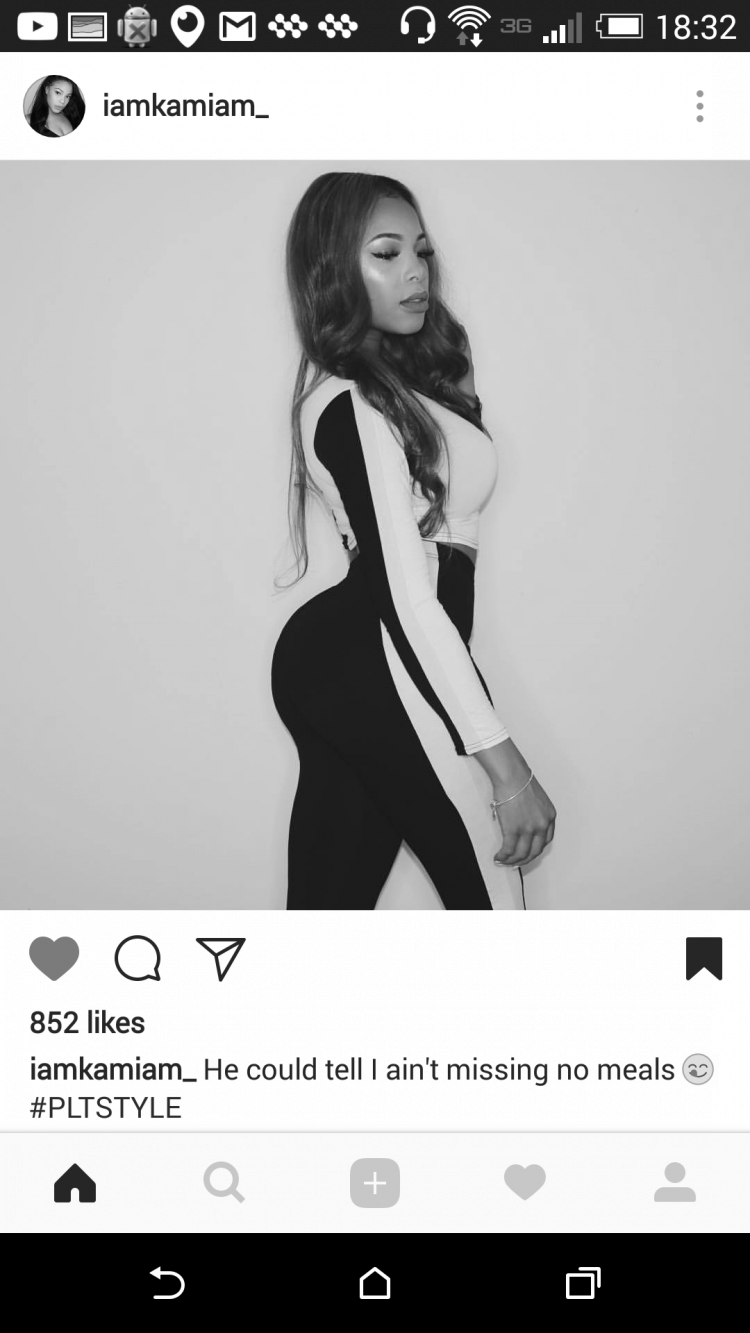Viewport: 750px width, 1333px height.
Task: Open the recent apps overview
Action: [x=582, y=1282]
